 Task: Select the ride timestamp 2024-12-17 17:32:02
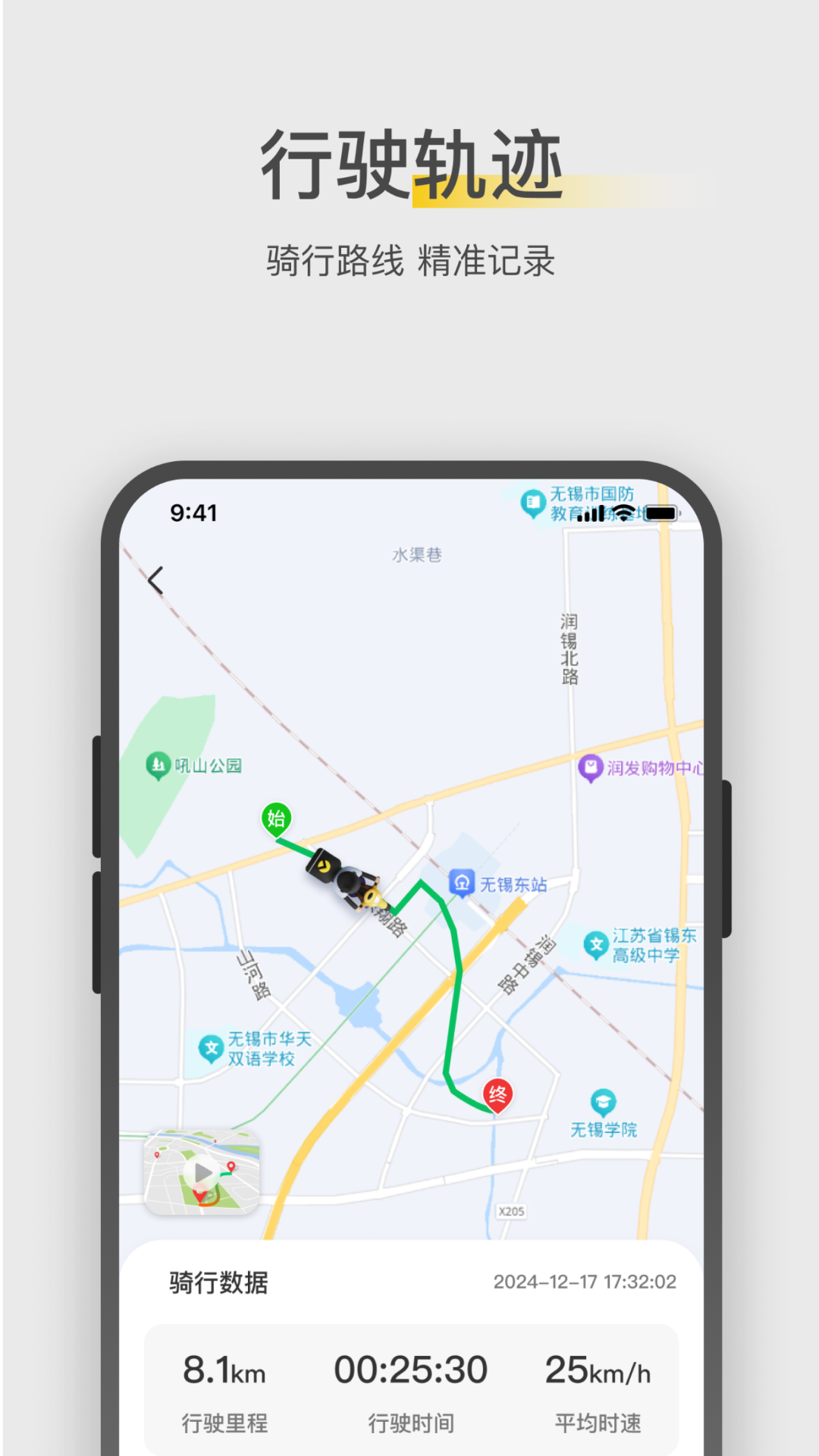584,1280
